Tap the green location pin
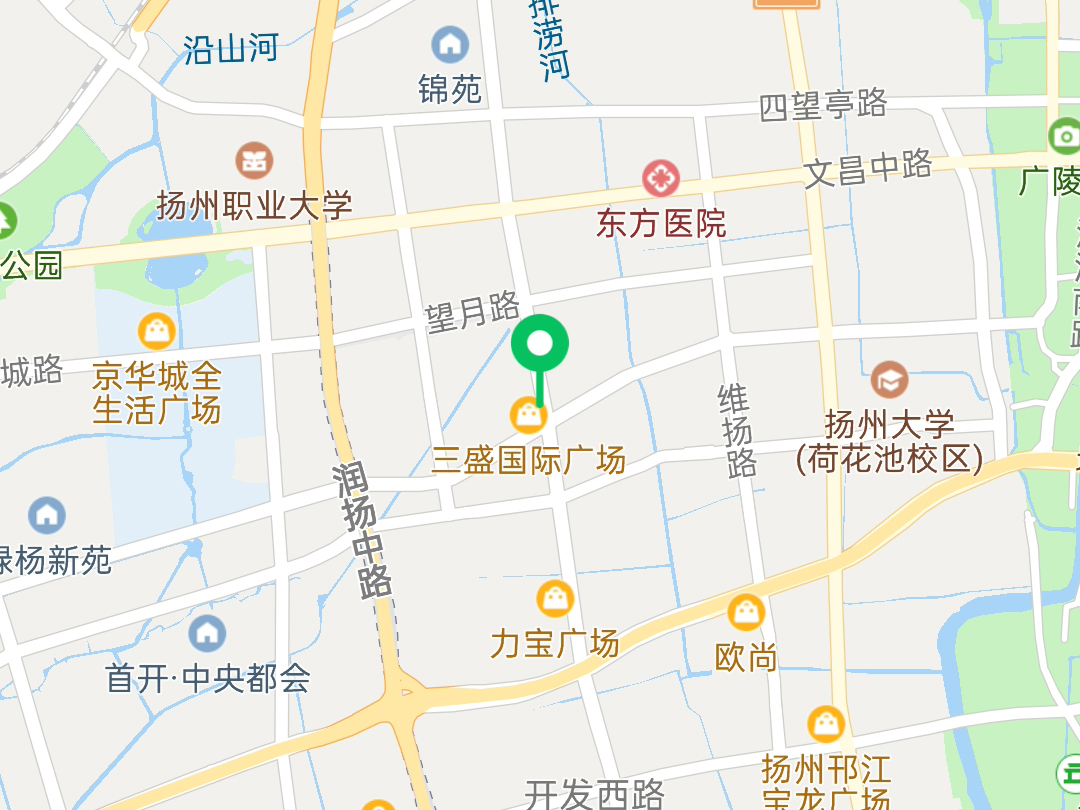 coord(540,346)
